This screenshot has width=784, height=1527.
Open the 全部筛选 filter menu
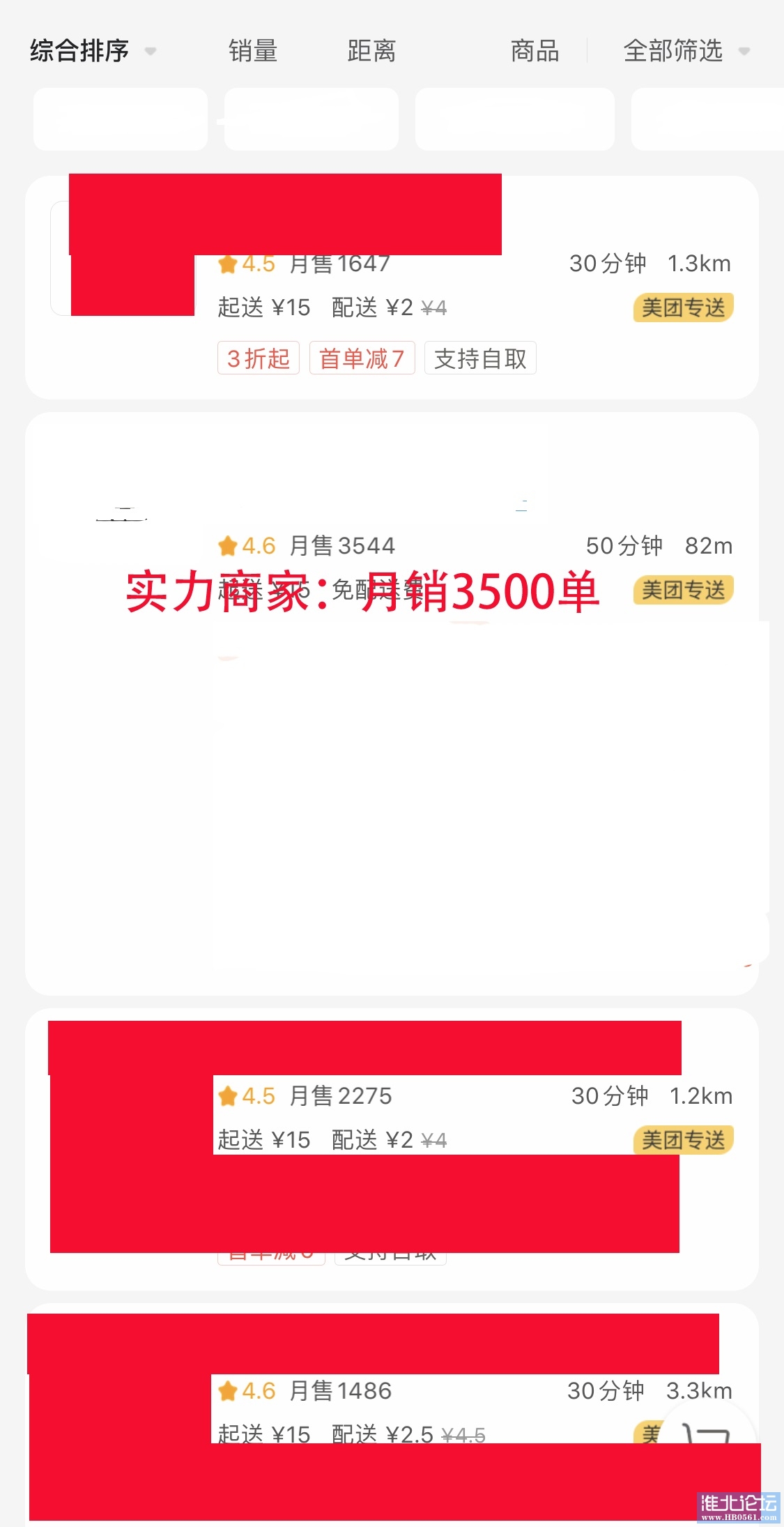coord(685,51)
